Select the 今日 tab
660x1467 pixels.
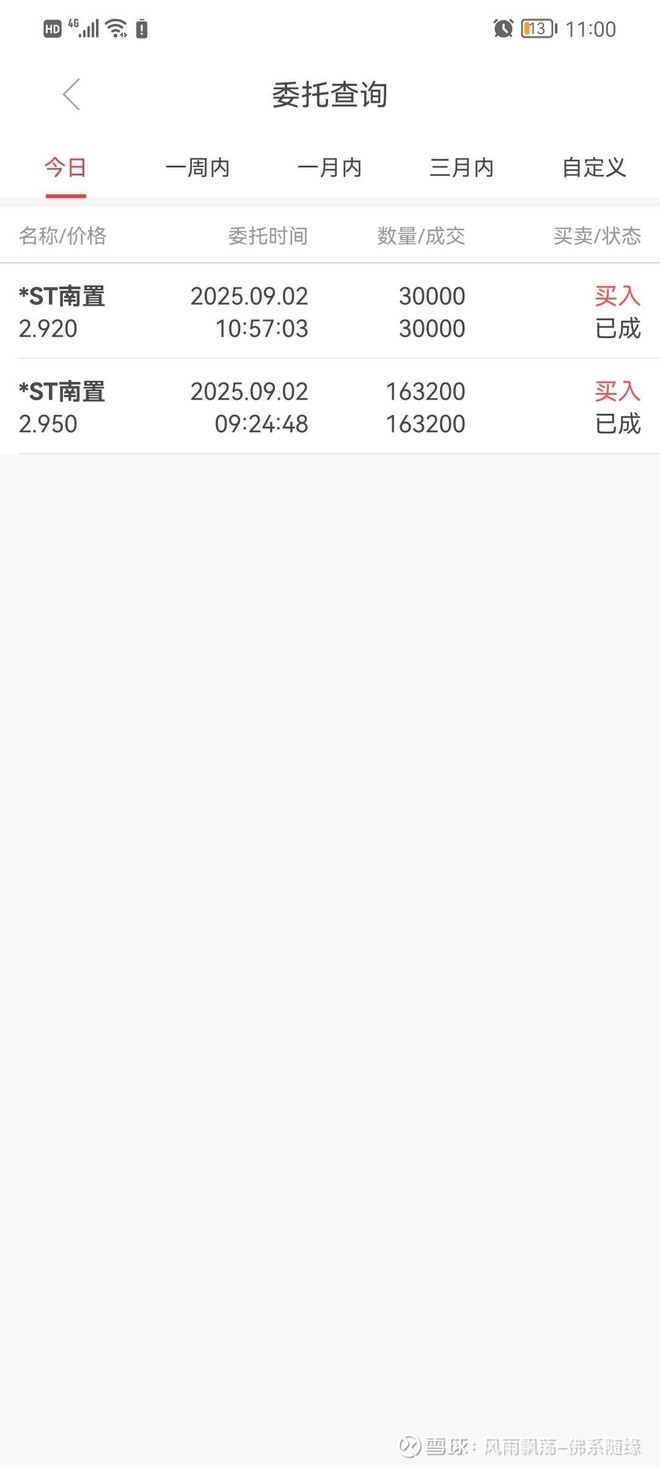tap(66, 168)
